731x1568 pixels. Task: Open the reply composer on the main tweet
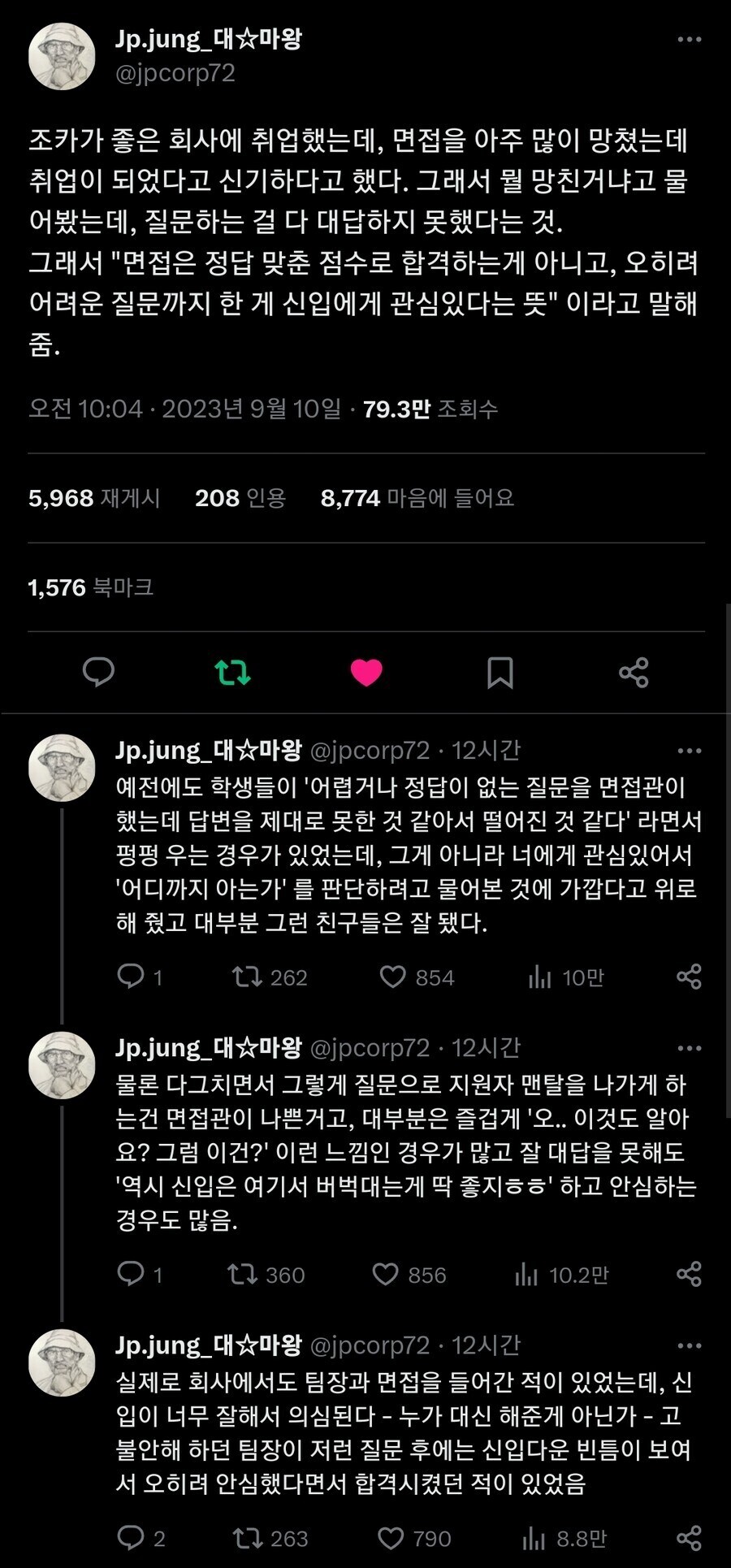tap(98, 673)
